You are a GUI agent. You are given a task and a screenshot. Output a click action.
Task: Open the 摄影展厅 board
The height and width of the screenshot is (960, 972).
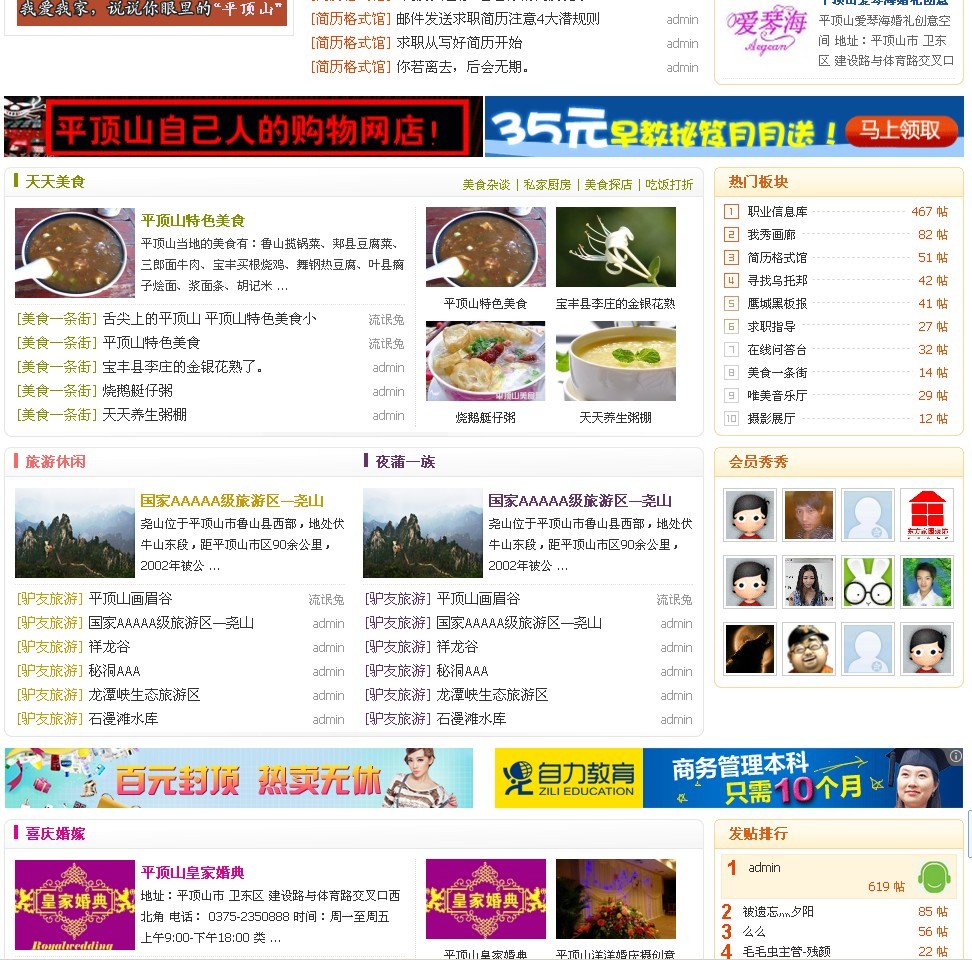771,419
